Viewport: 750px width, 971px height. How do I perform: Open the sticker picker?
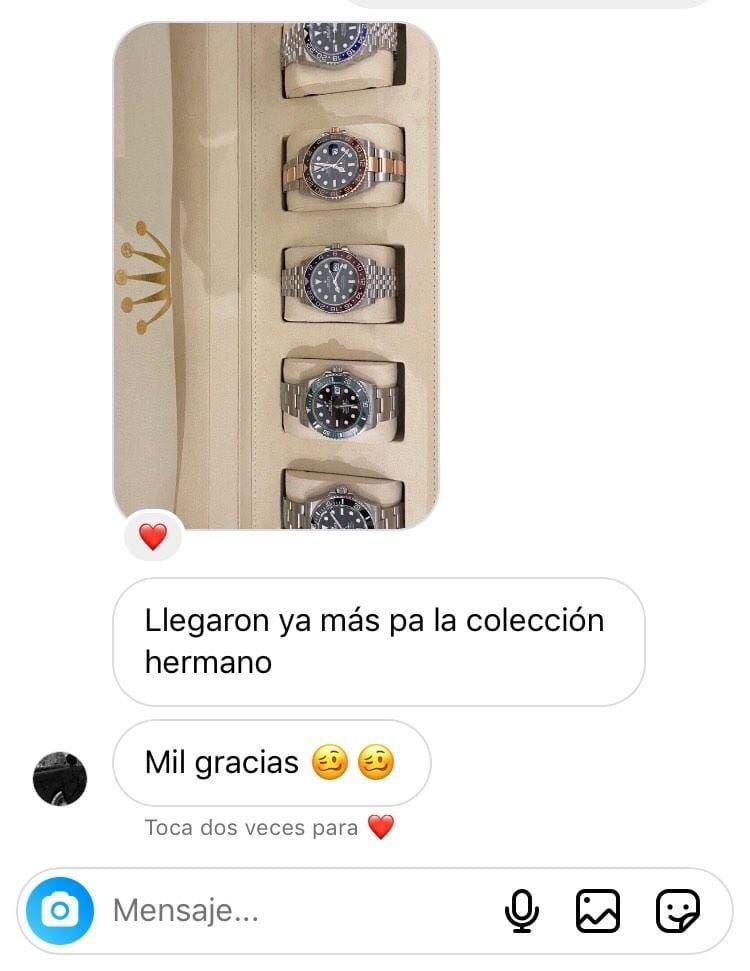tap(677, 911)
